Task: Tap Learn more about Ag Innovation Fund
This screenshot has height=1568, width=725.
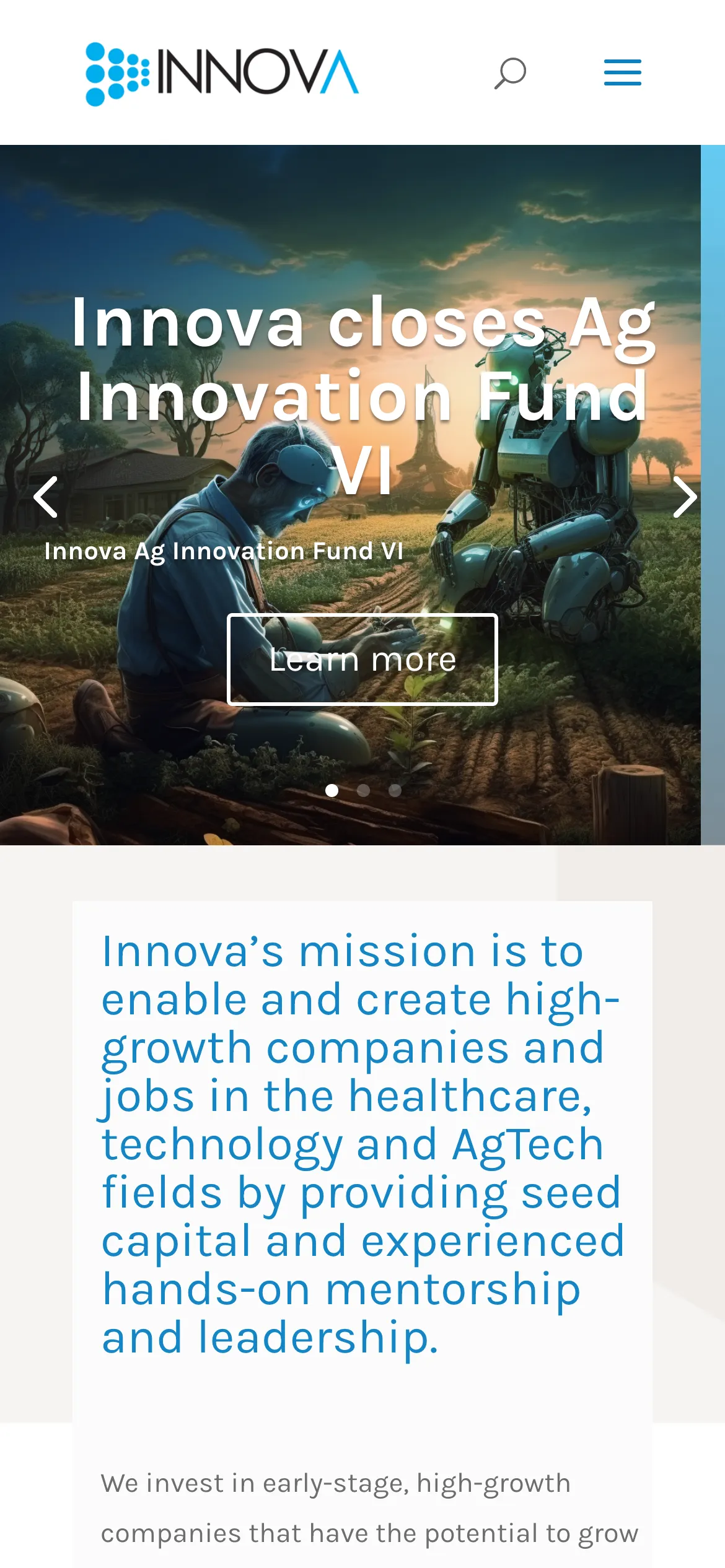Action: pyautogui.click(x=362, y=660)
